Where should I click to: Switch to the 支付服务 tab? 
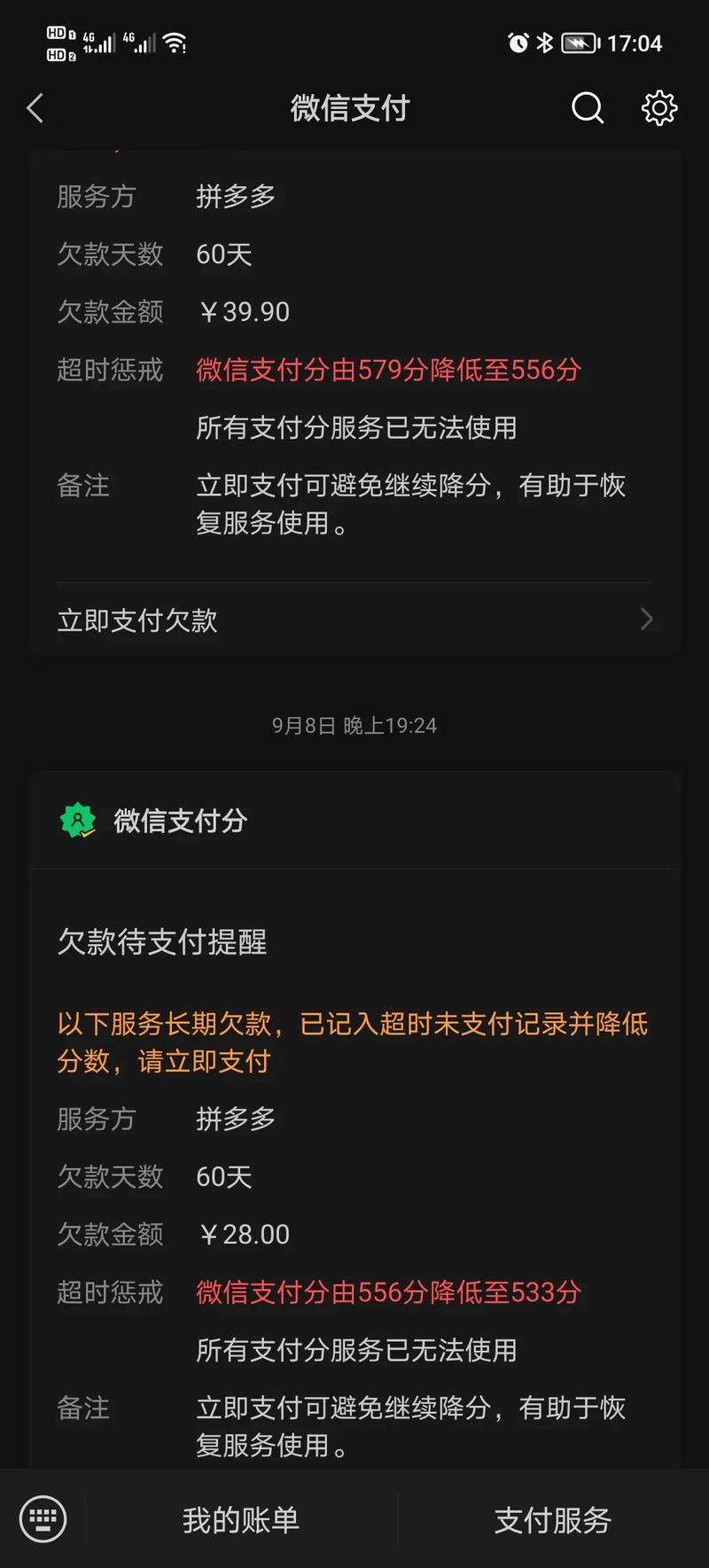coord(551,1520)
